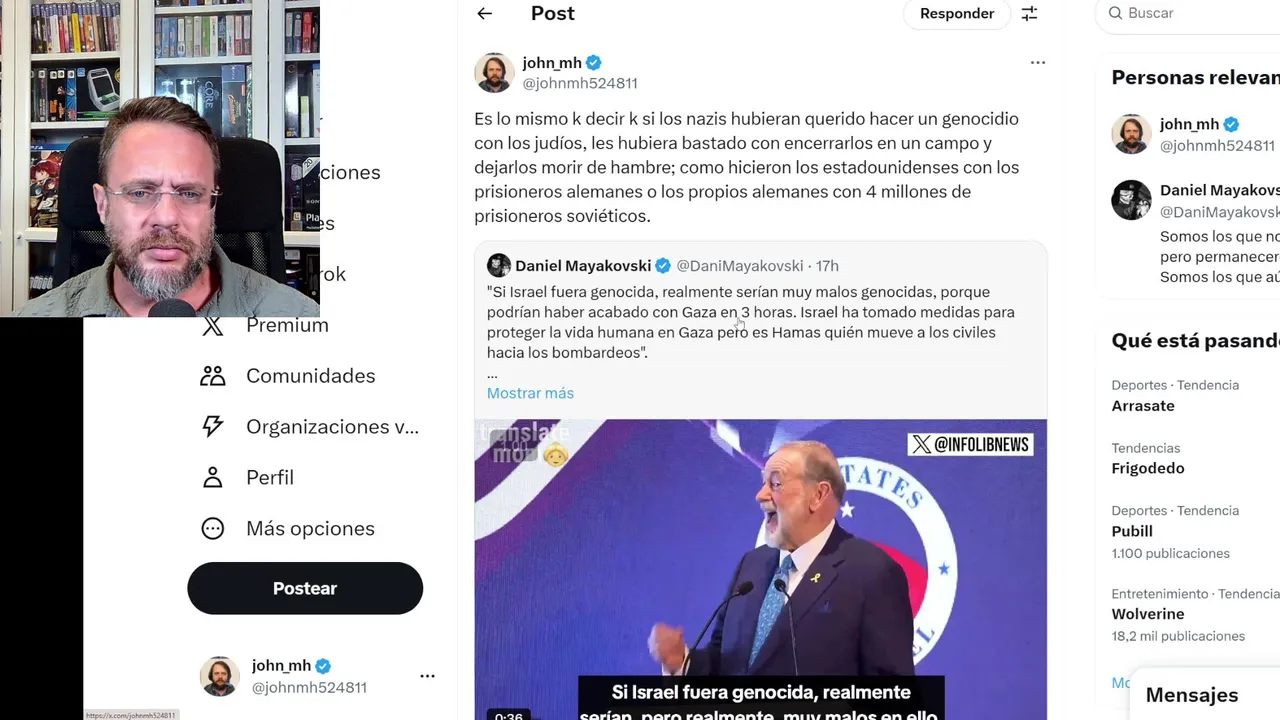The width and height of the screenshot is (1280, 720).
Task: Open the Pubill trending topic
Action: (x=1132, y=531)
